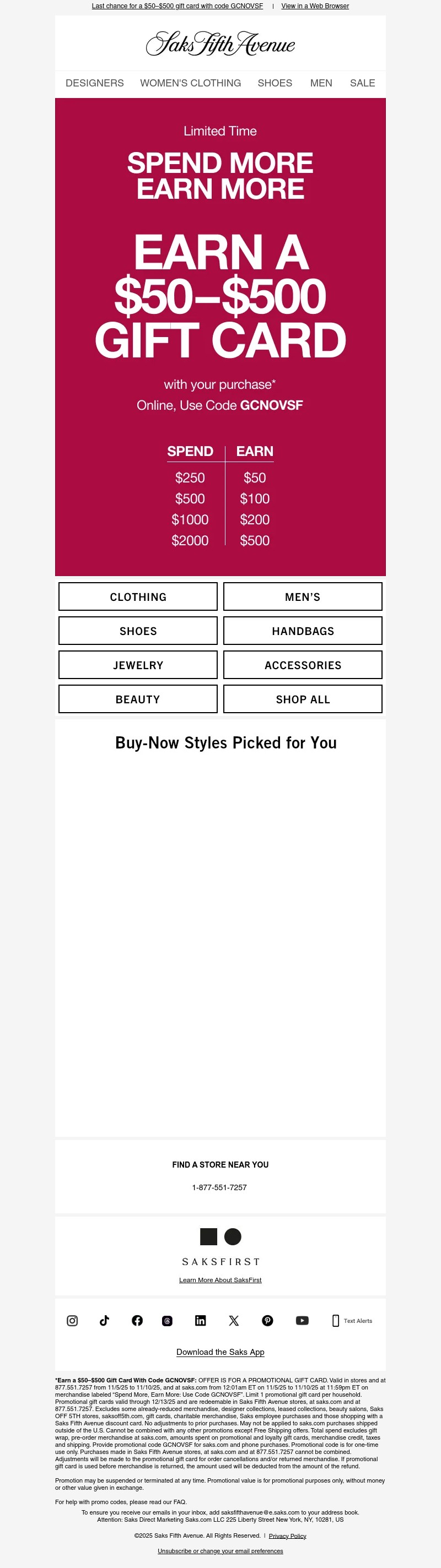
Task: Select the Sale navigation item
Action: pos(362,83)
